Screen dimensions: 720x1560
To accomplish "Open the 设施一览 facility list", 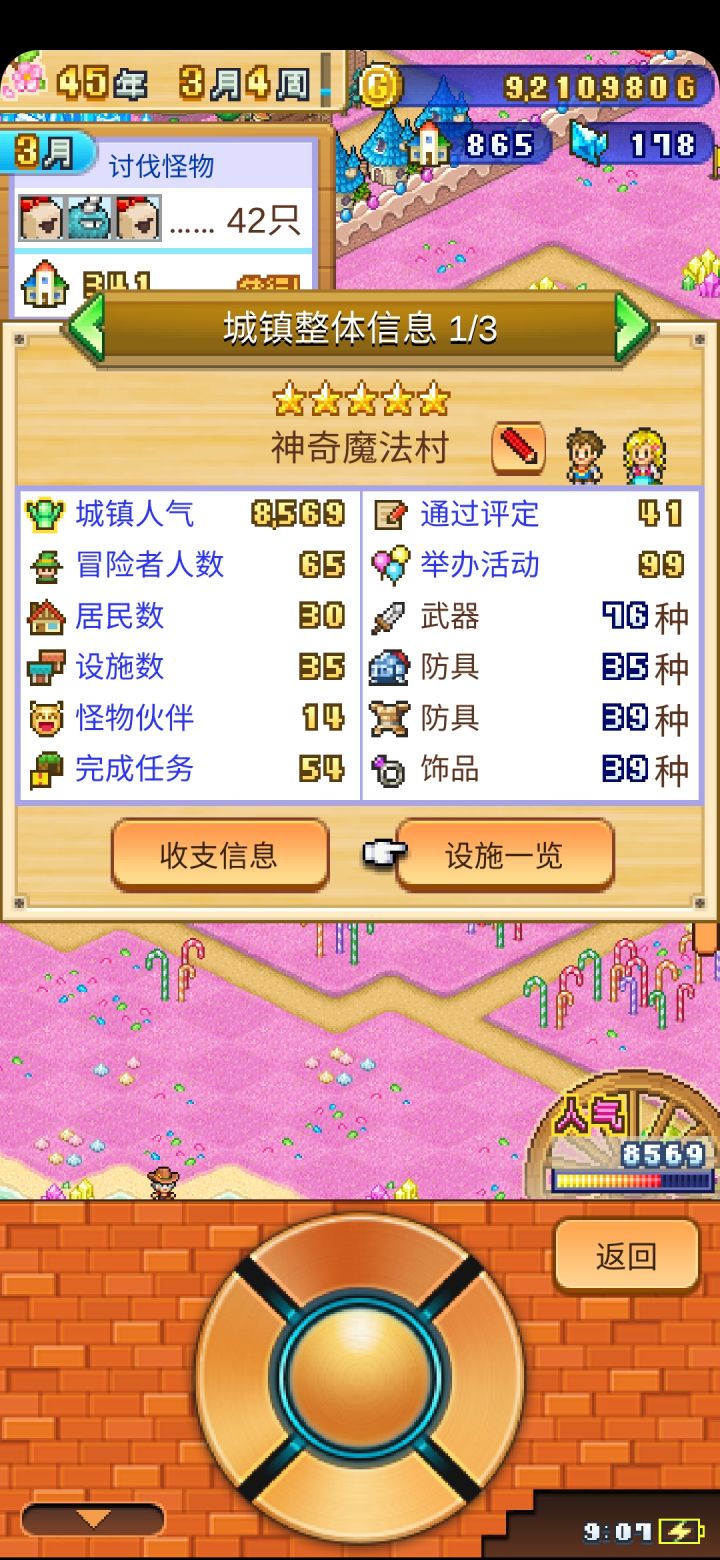I will pyautogui.click(x=504, y=854).
